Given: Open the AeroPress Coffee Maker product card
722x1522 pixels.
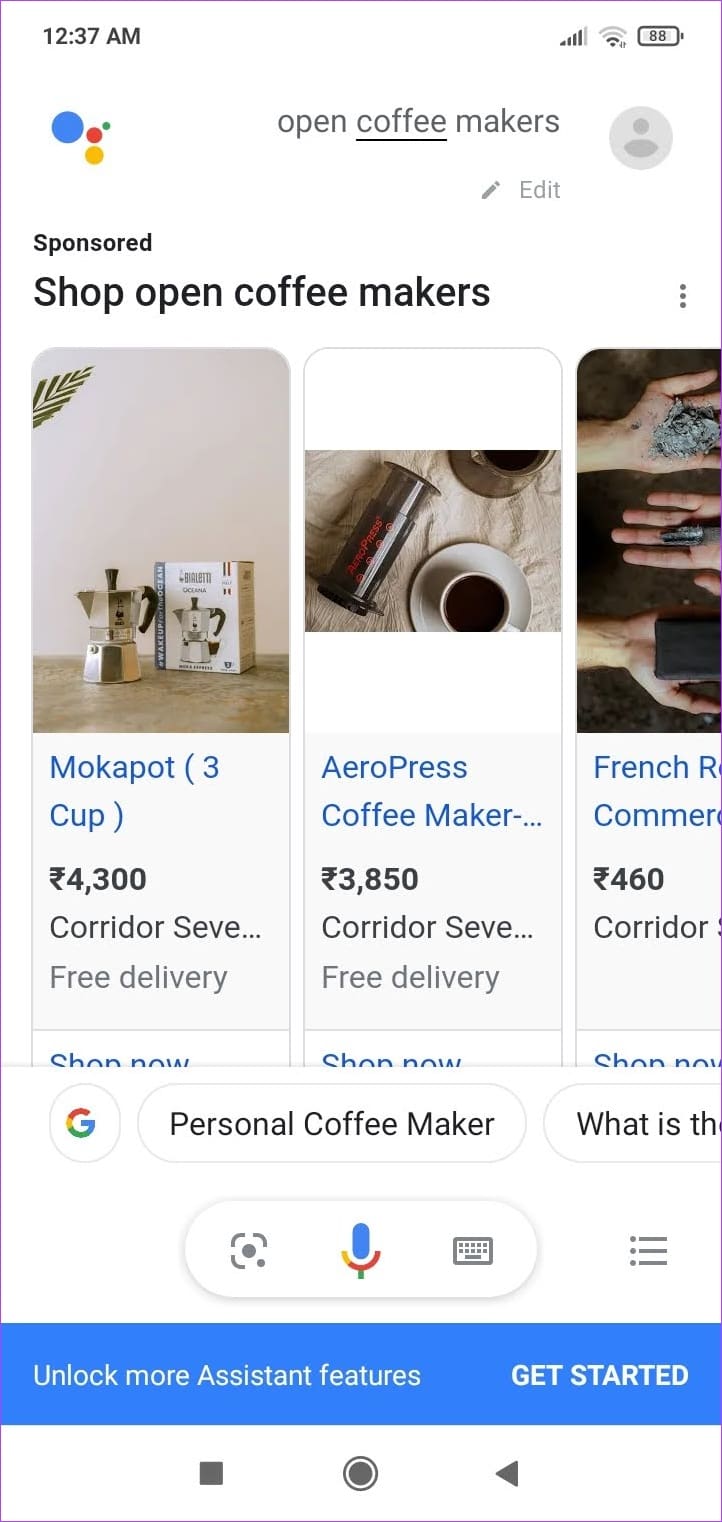Looking at the screenshot, I should tap(433, 706).
